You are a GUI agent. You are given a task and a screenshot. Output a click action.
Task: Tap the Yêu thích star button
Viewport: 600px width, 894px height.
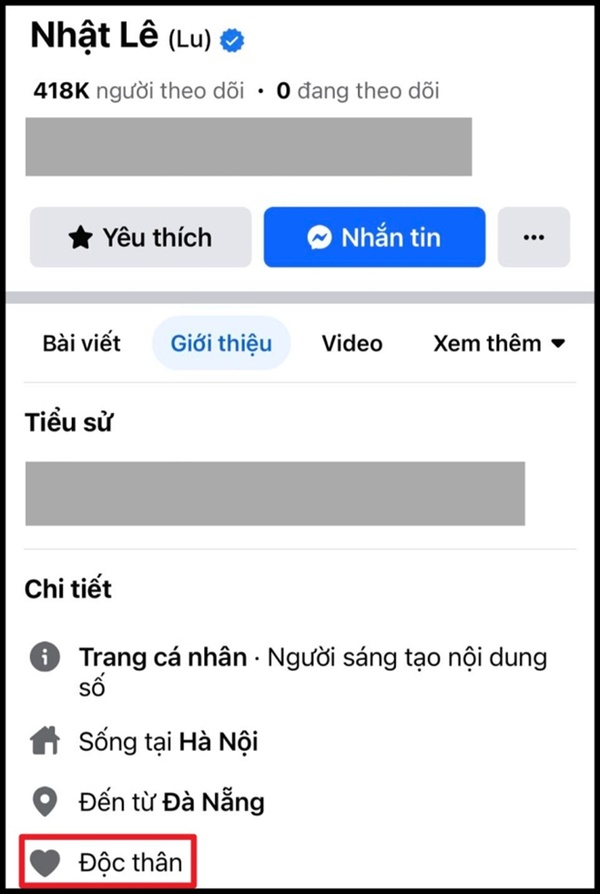click(140, 237)
